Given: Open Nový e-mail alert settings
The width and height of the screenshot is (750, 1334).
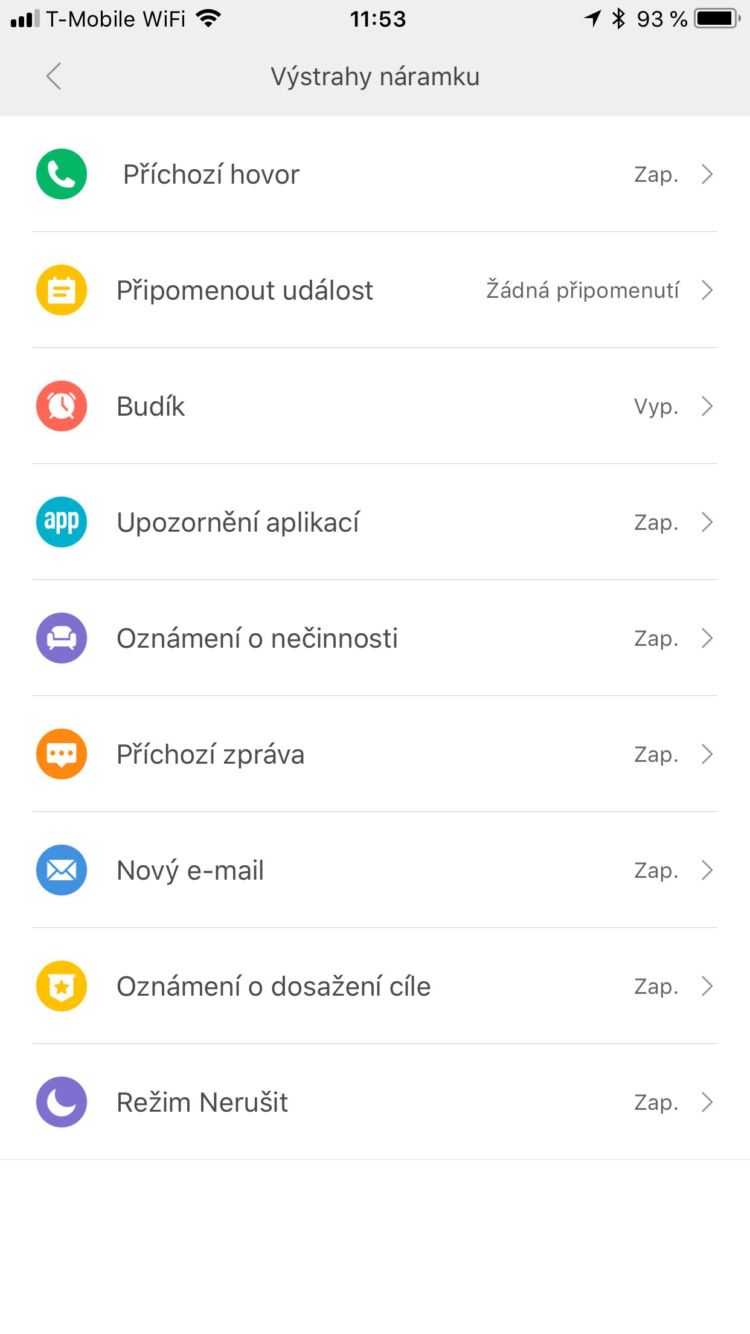Looking at the screenshot, I should point(374,870).
